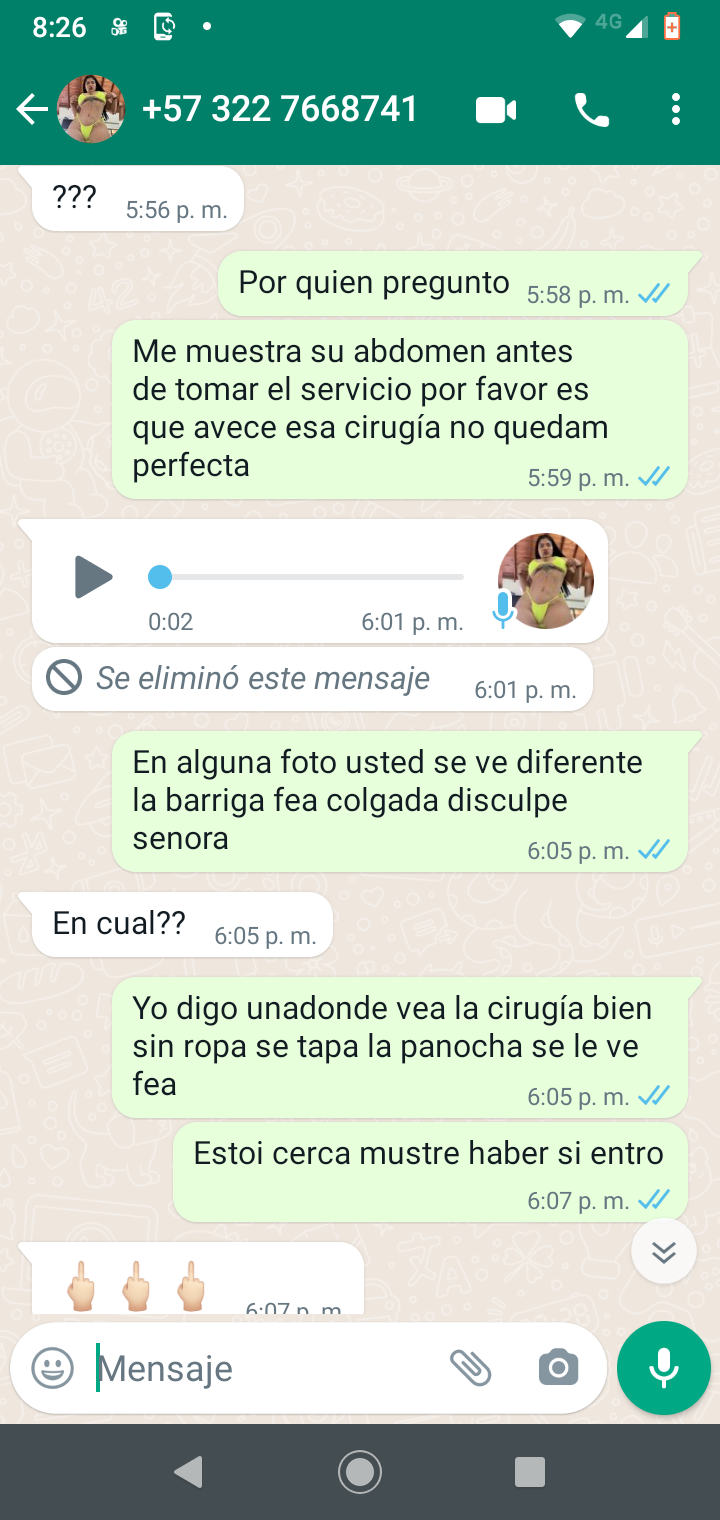
Task: Start a voice call
Action: coord(591,110)
